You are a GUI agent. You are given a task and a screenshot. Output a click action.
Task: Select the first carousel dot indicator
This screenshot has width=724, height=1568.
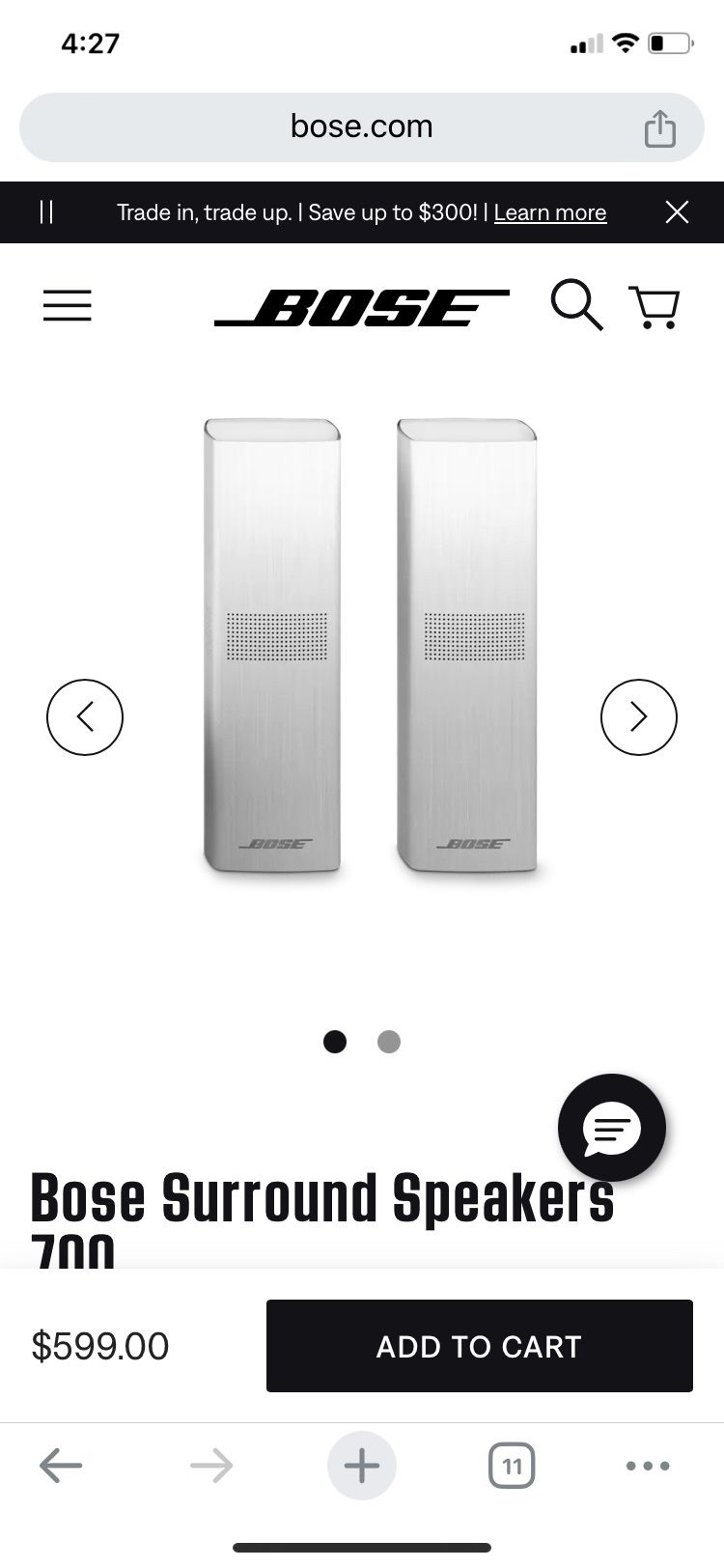335,1042
